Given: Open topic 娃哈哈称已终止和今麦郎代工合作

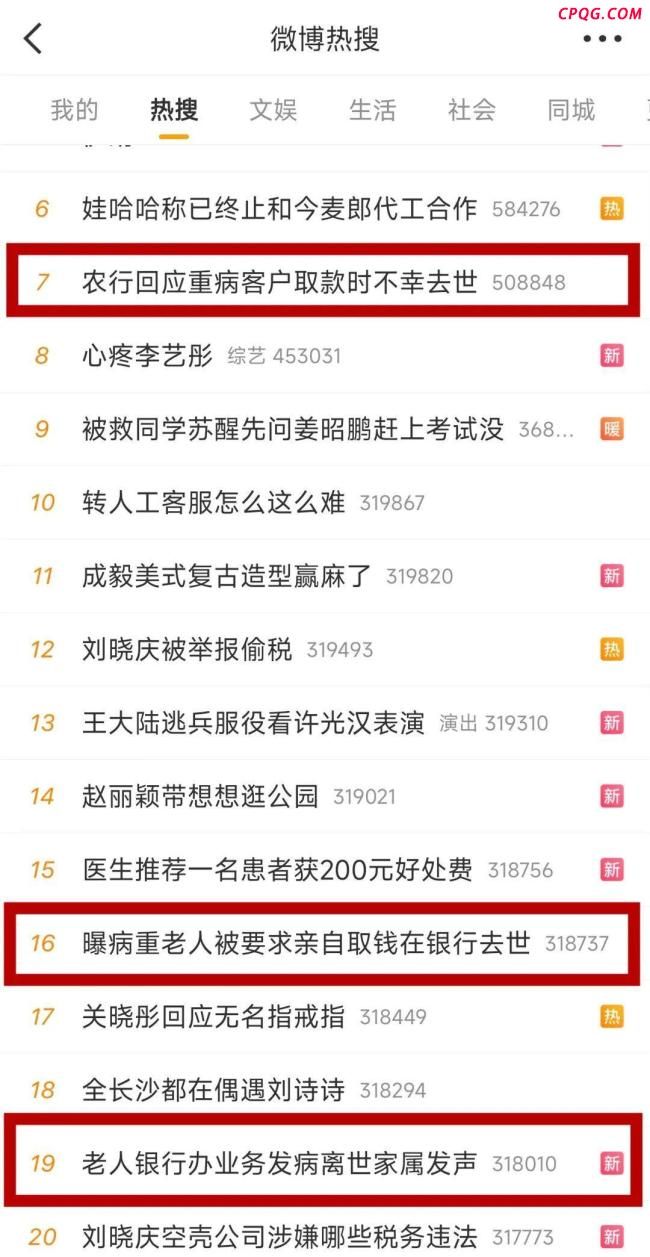Looking at the screenshot, I should coord(279,209).
